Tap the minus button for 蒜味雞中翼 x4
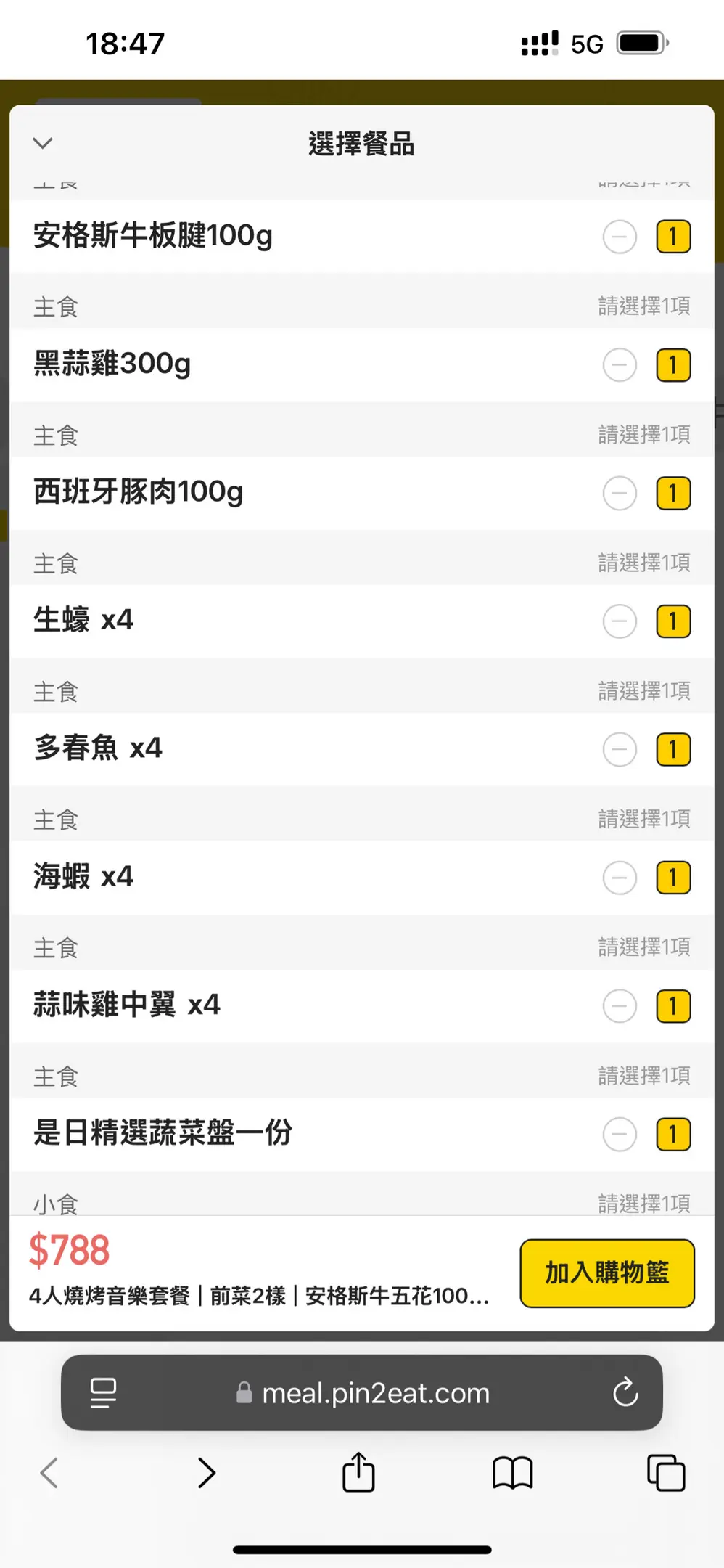 click(x=620, y=1006)
